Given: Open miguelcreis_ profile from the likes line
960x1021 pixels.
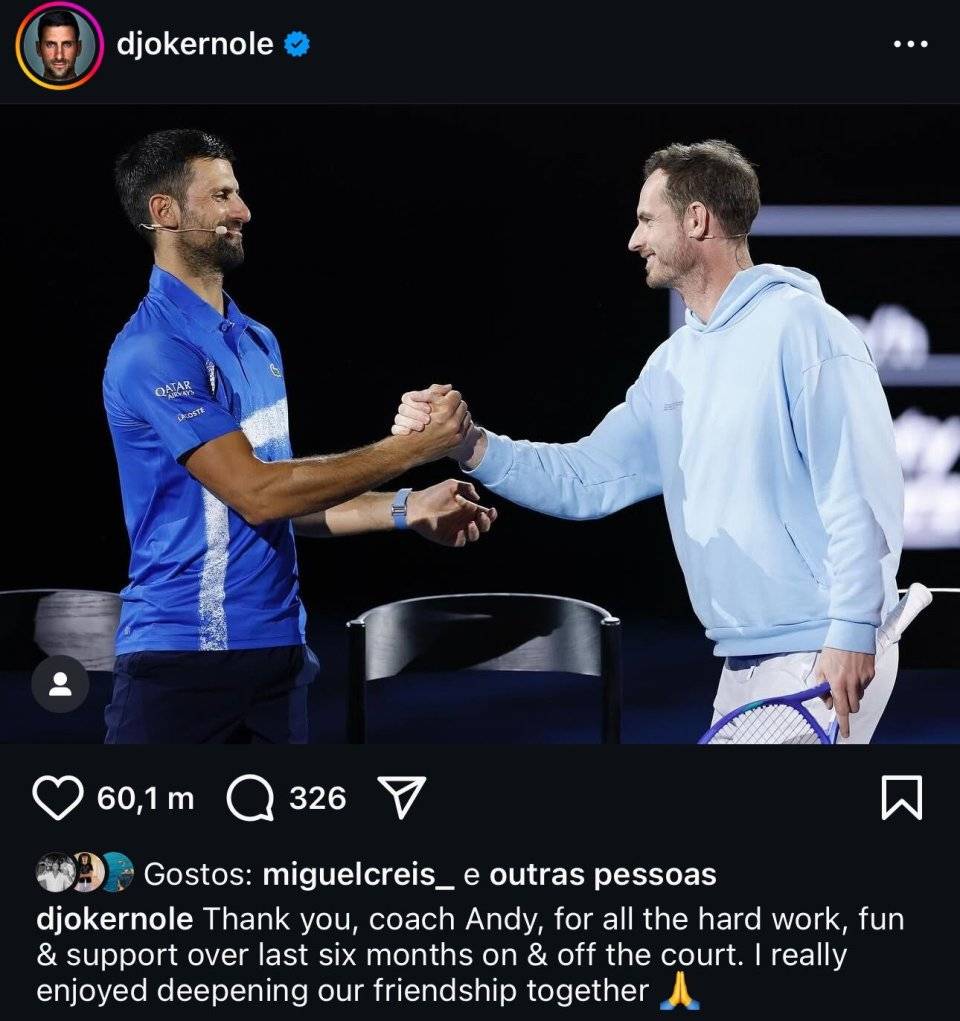Looking at the screenshot, I should [x=357, y=874].
